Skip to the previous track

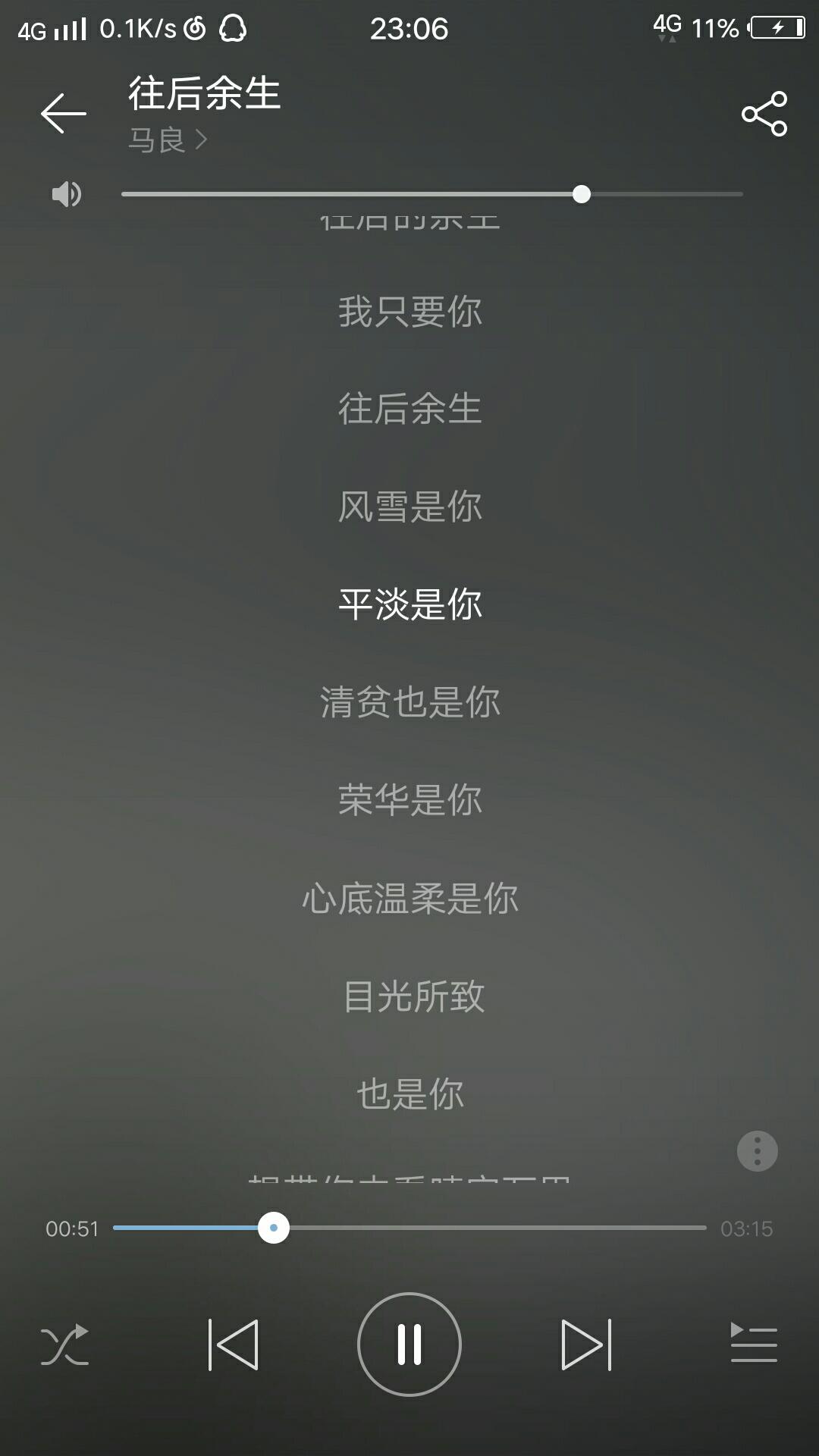[x=233, y=1345]
